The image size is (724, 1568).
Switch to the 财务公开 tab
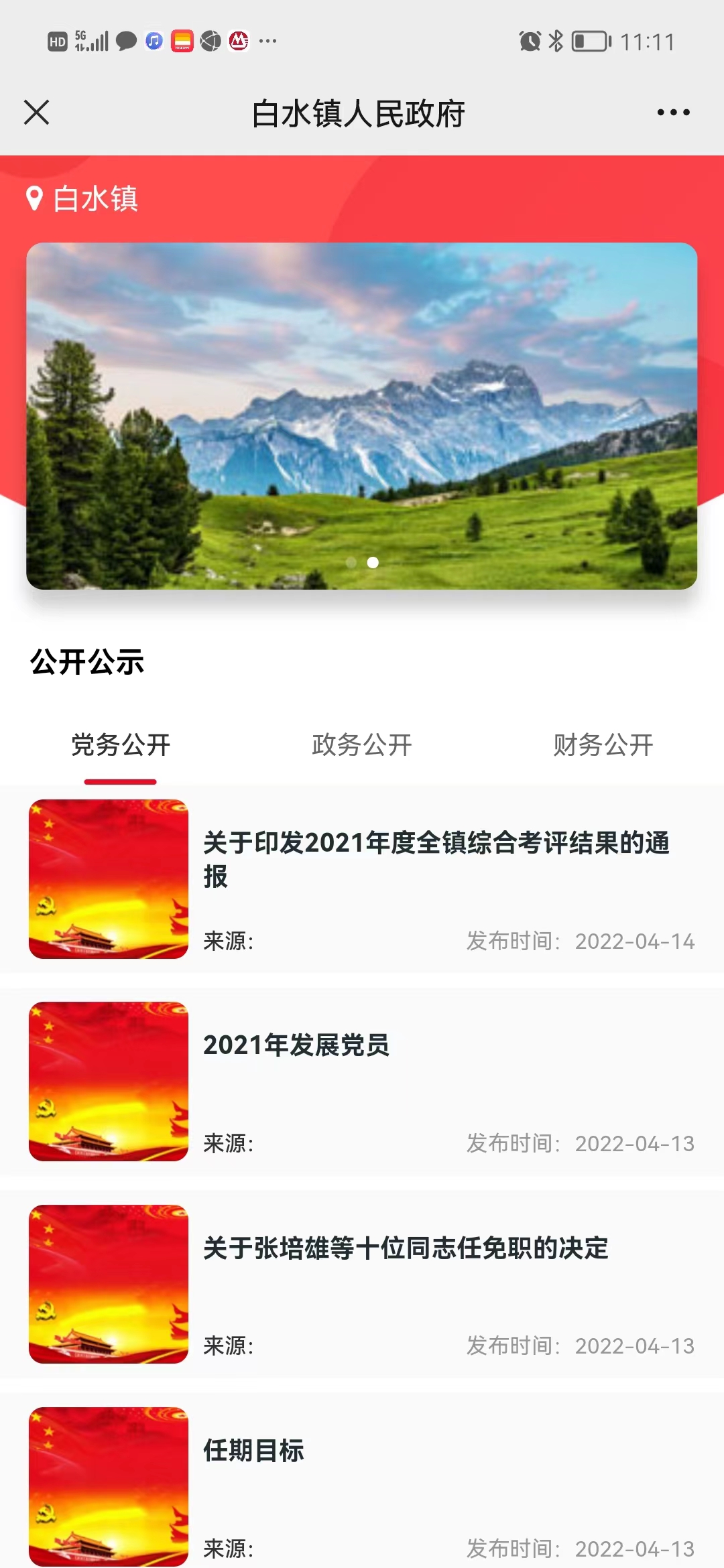tap(603, 745)
